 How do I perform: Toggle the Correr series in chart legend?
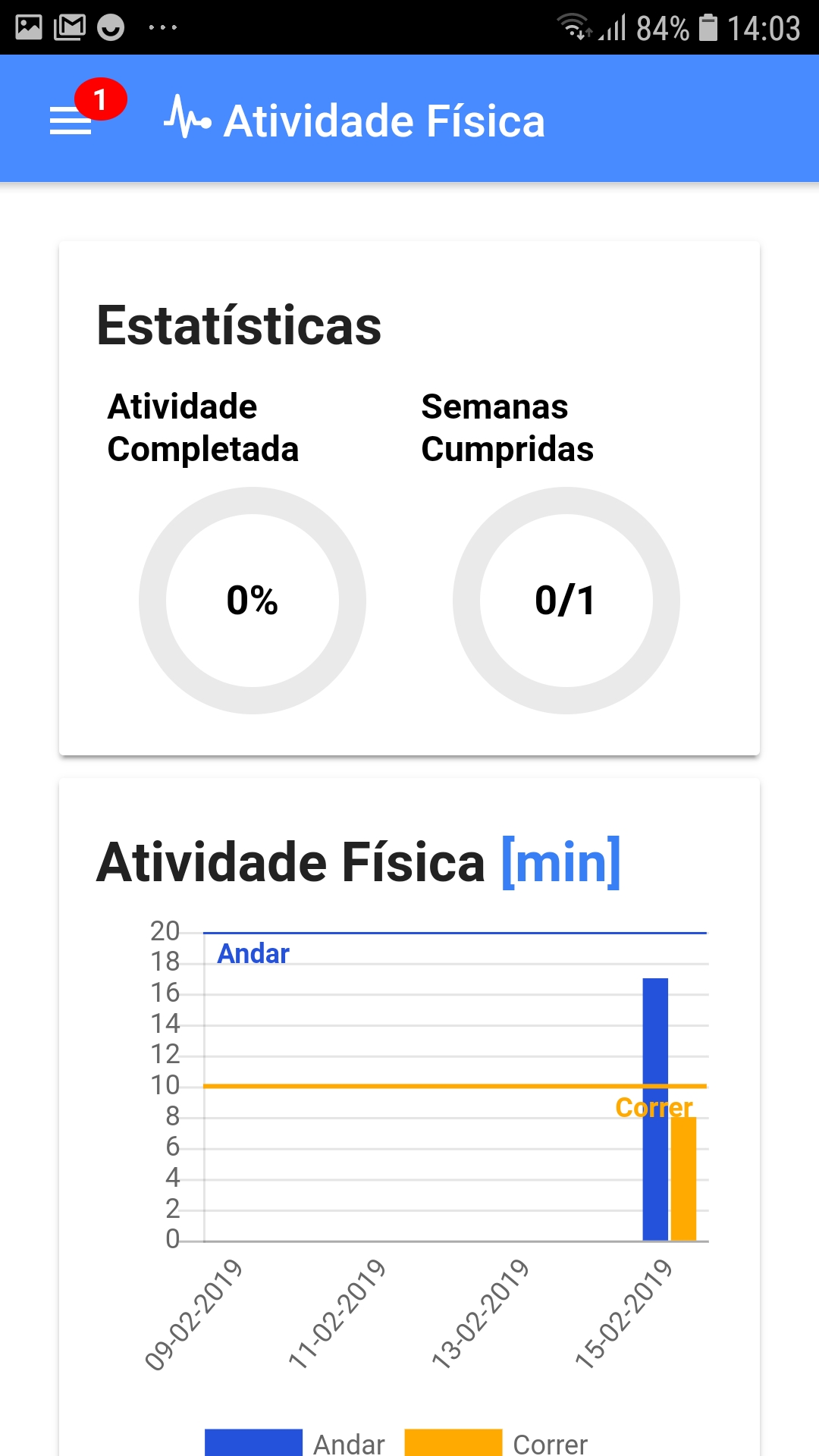497,1442
